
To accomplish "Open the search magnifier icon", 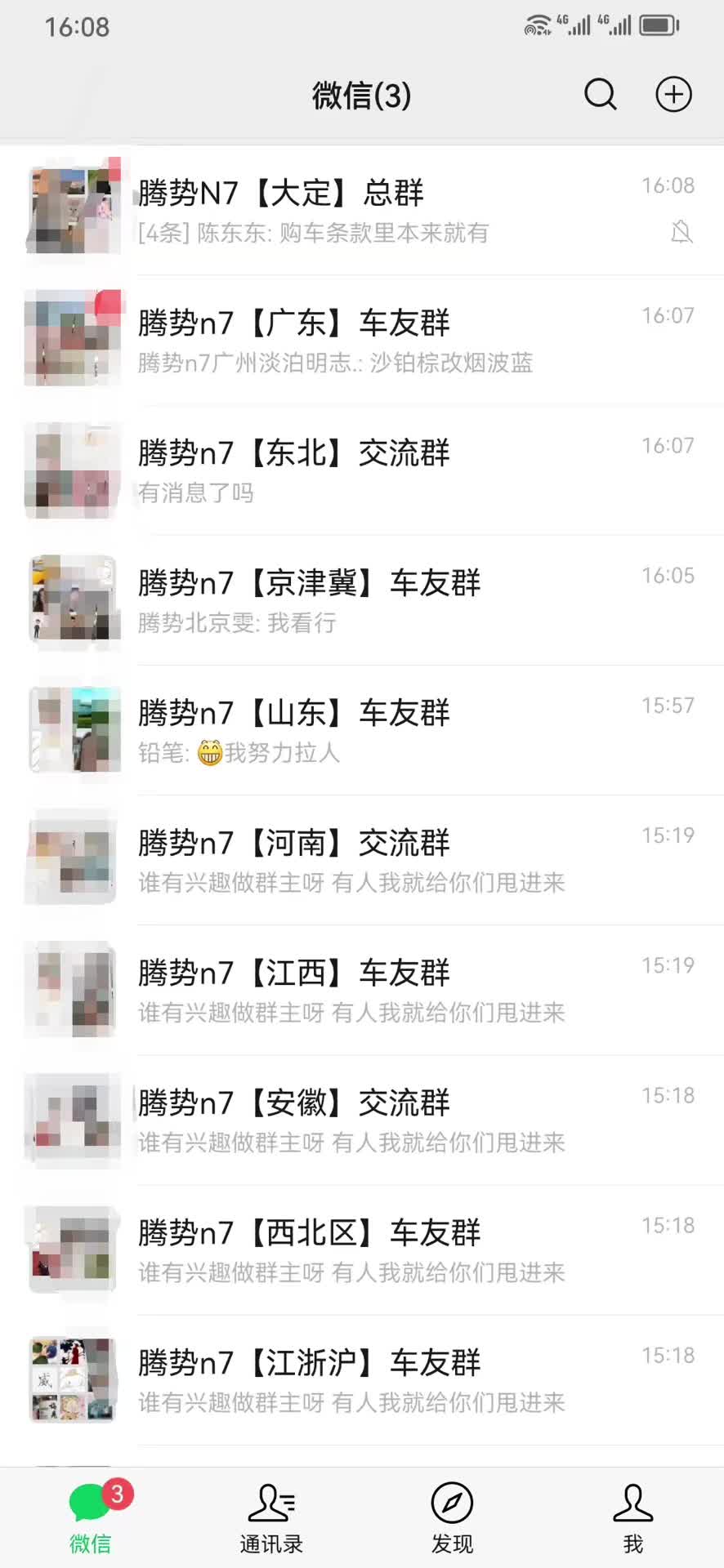I will 600,95.
